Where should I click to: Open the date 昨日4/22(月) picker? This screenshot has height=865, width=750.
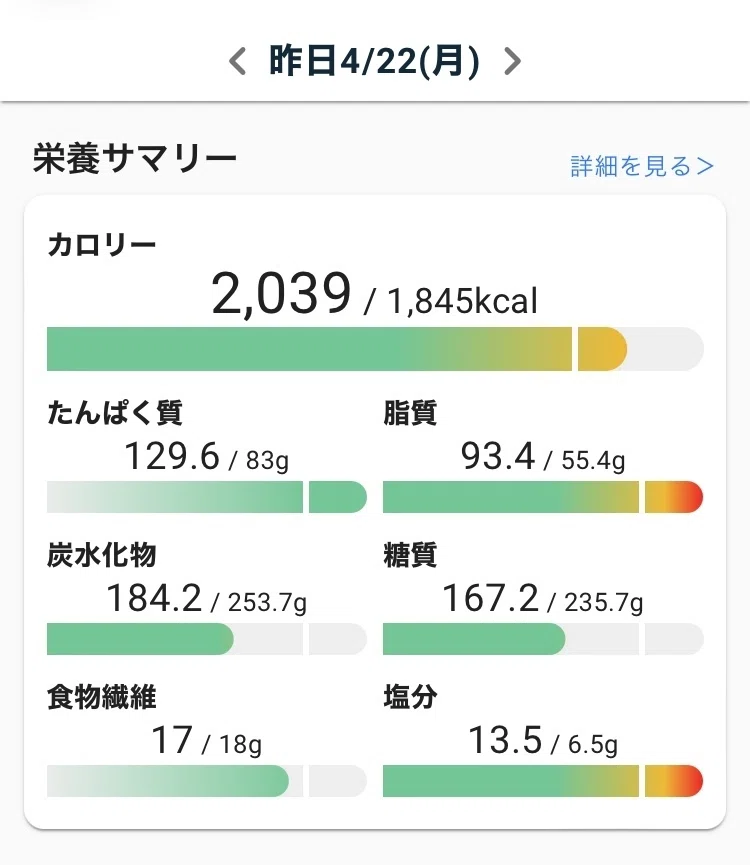tap(374, 61)
